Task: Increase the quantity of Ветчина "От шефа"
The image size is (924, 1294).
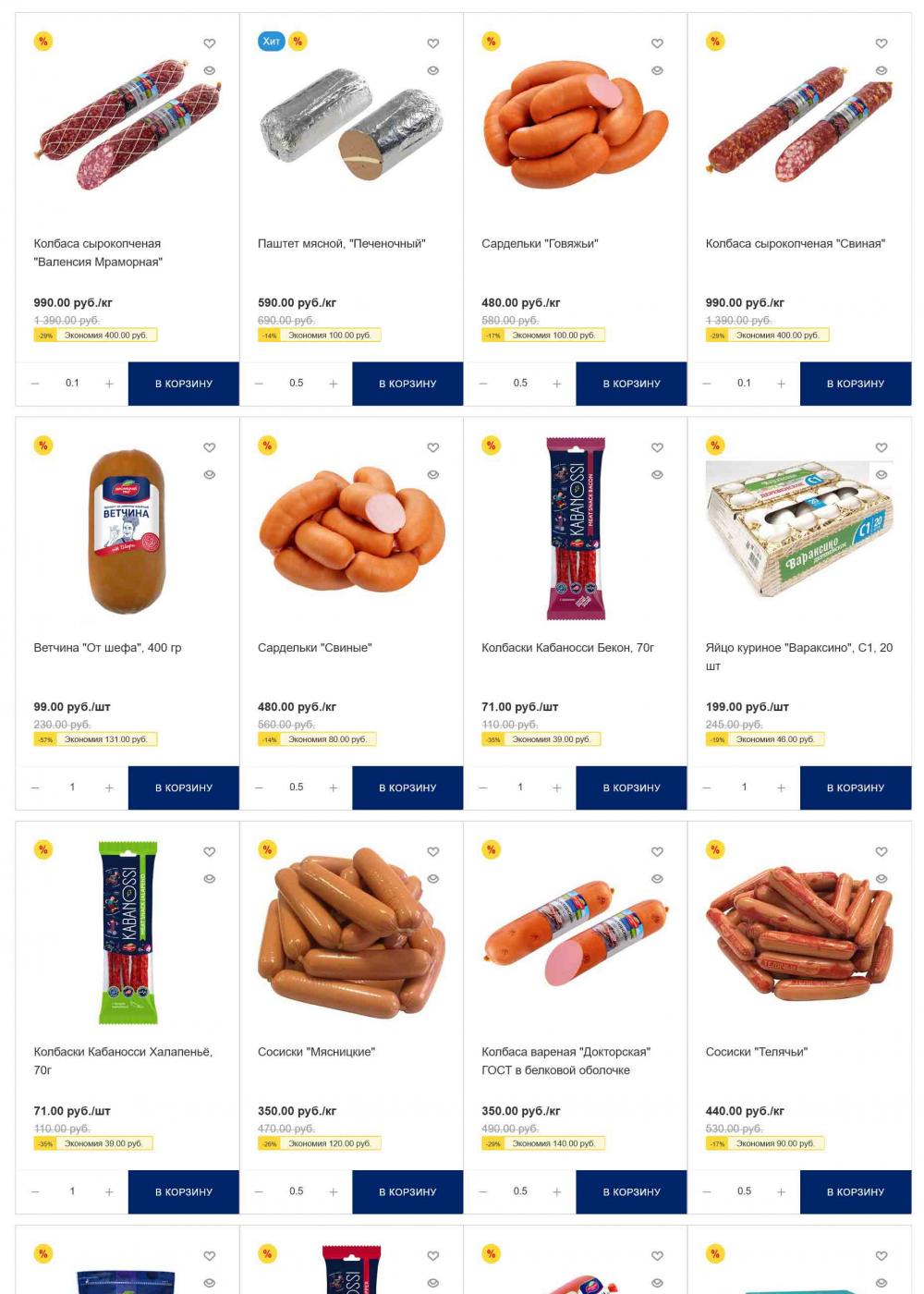Action: pyautogui.click(x=109, y=787)
